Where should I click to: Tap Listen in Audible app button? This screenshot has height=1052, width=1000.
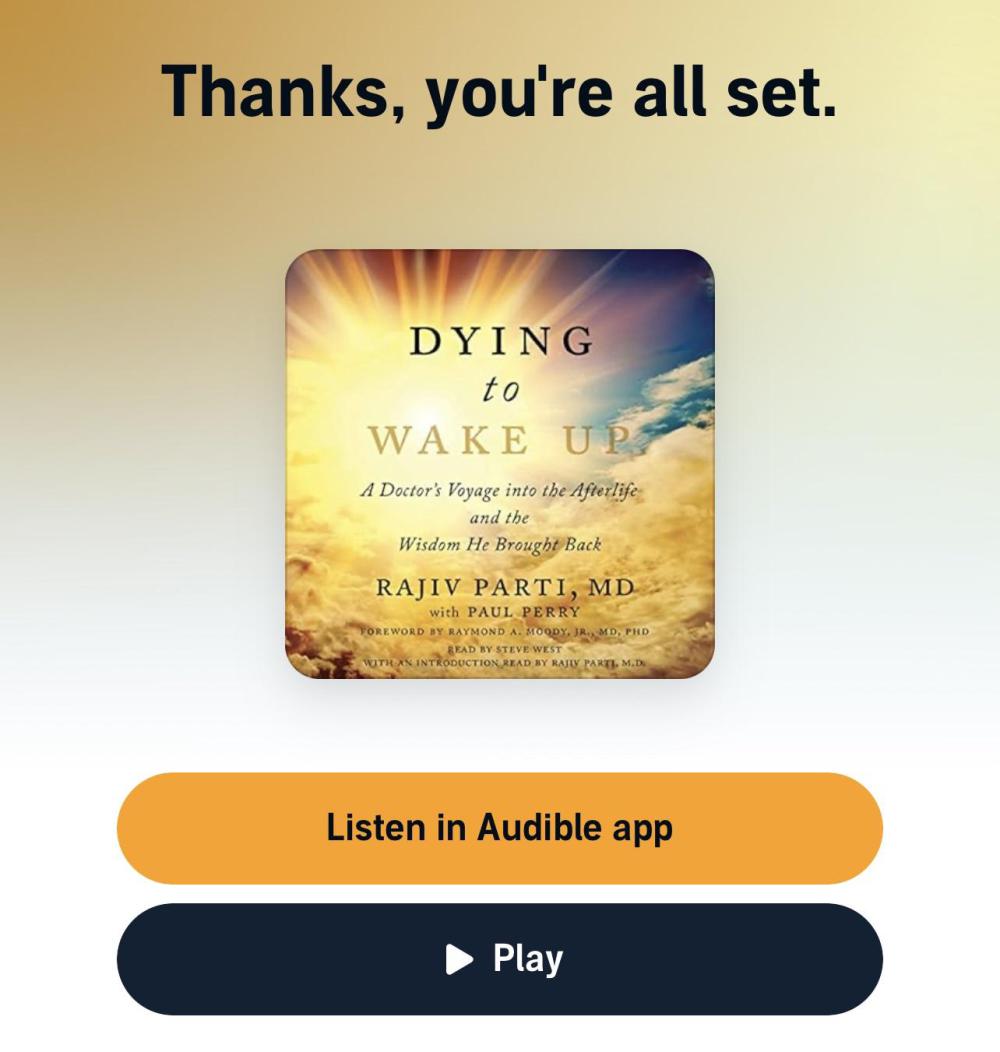499,828
